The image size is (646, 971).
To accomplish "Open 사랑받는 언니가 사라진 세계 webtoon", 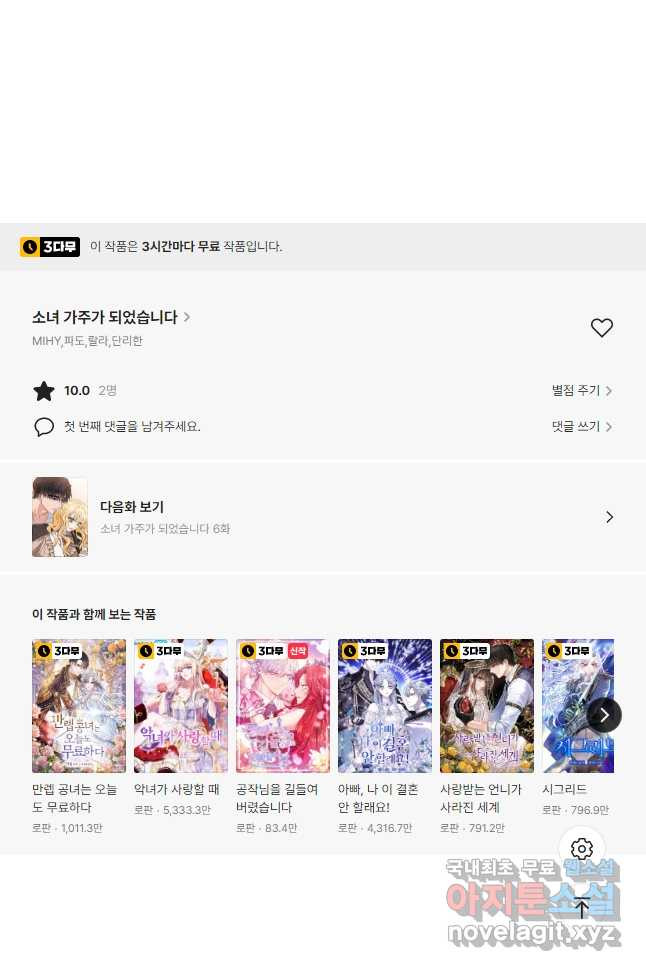I will 487,706.
